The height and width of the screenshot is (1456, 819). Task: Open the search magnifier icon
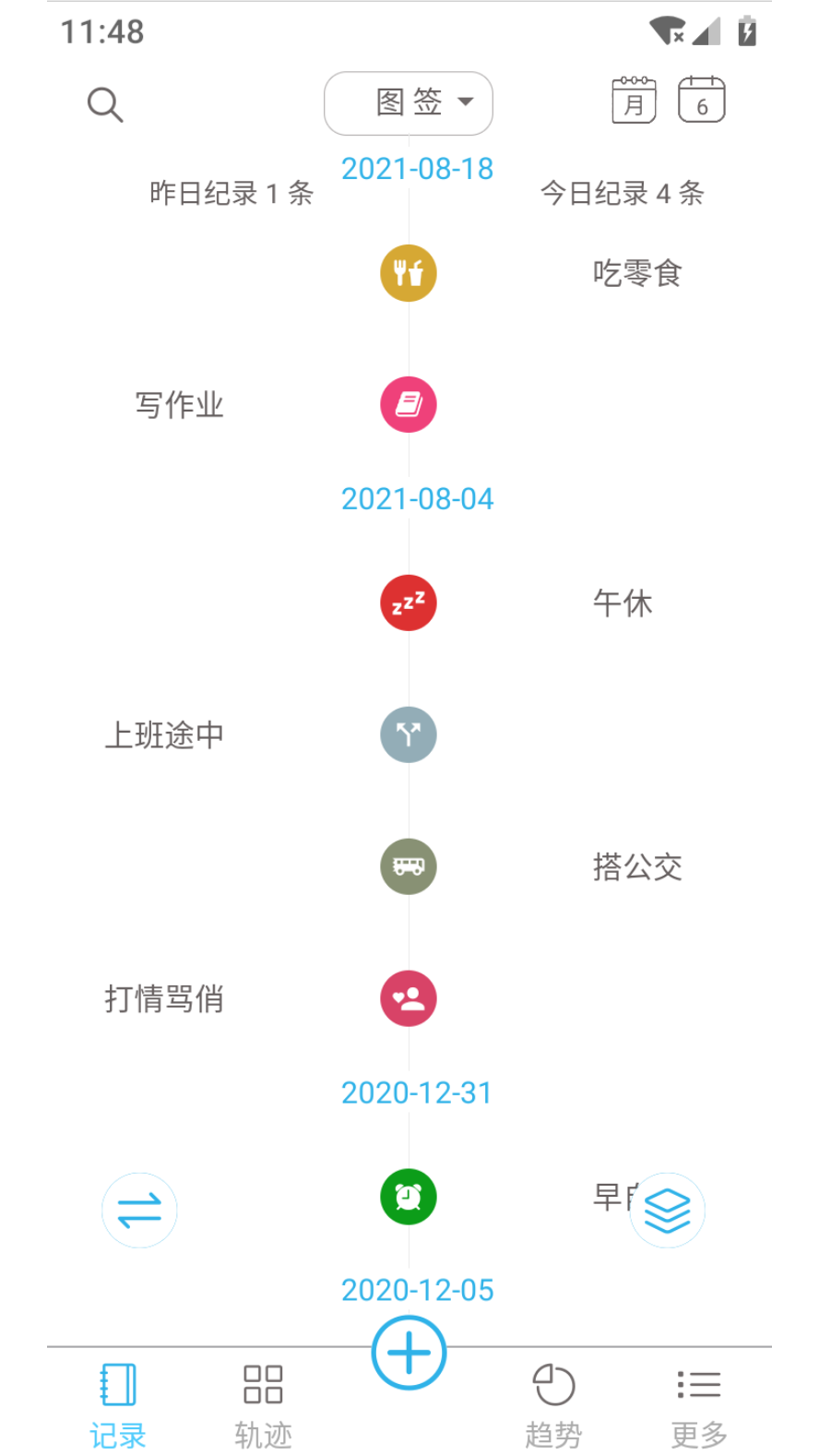coord(105,104)
